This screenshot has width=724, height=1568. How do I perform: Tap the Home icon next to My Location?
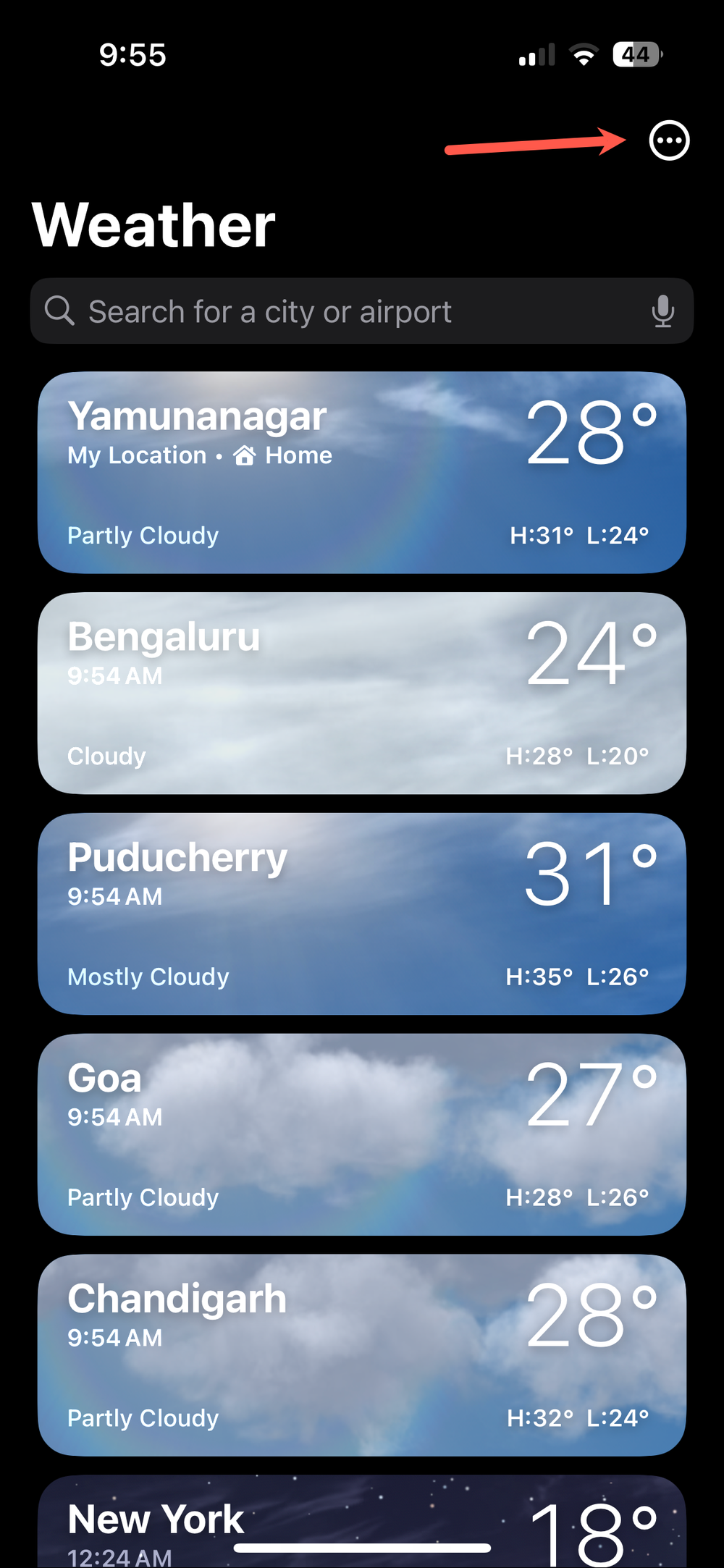click(245, 455)
